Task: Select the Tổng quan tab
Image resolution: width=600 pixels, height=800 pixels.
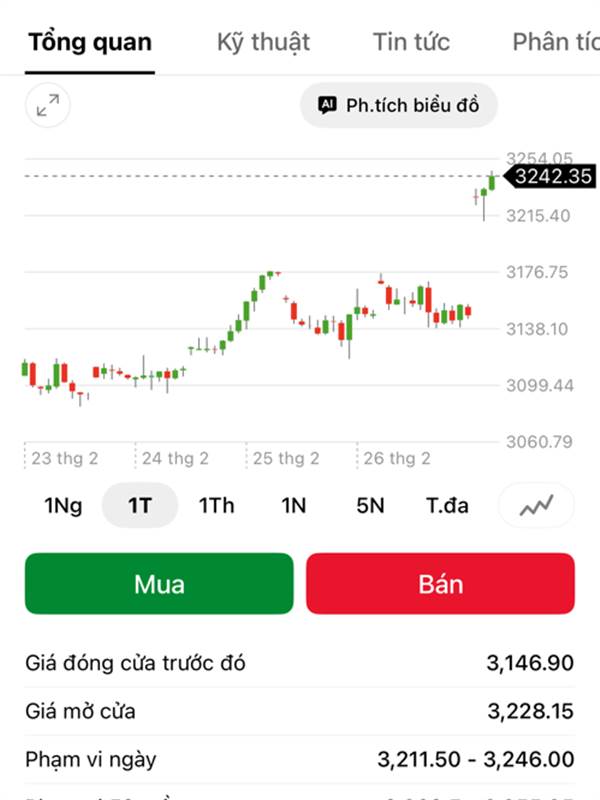Action: click(90, 42)
